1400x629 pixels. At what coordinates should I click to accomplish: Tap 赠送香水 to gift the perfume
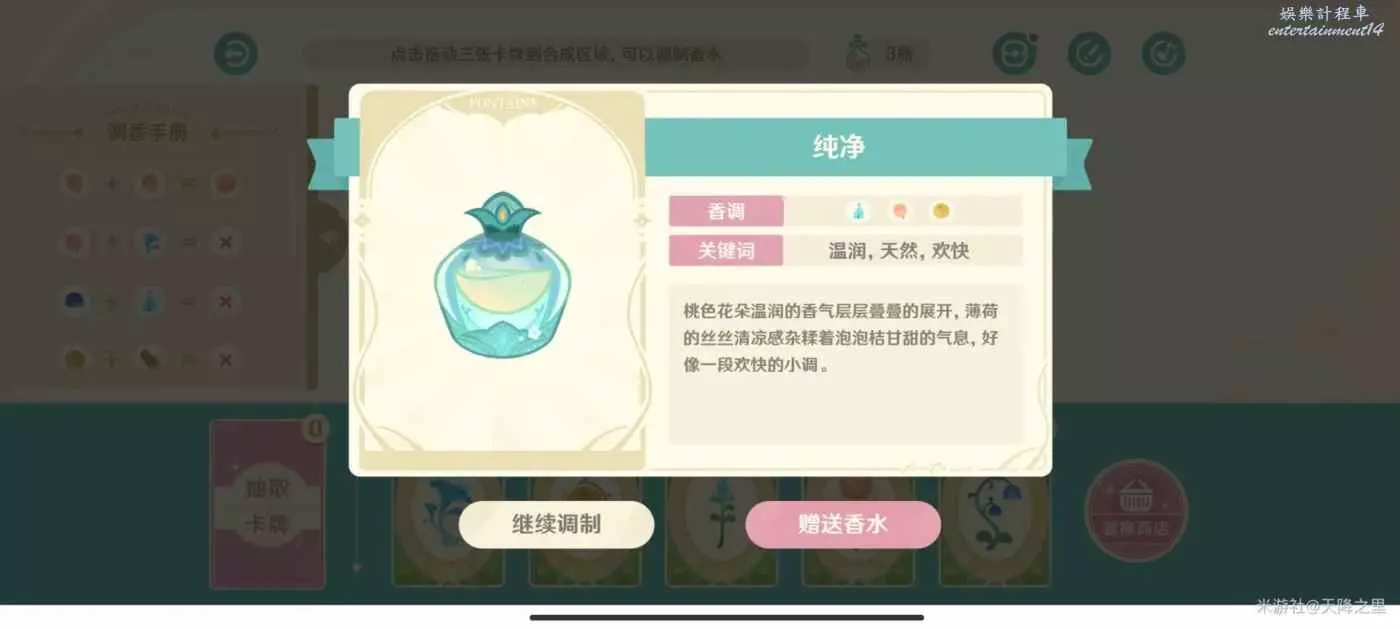point(842,524)
